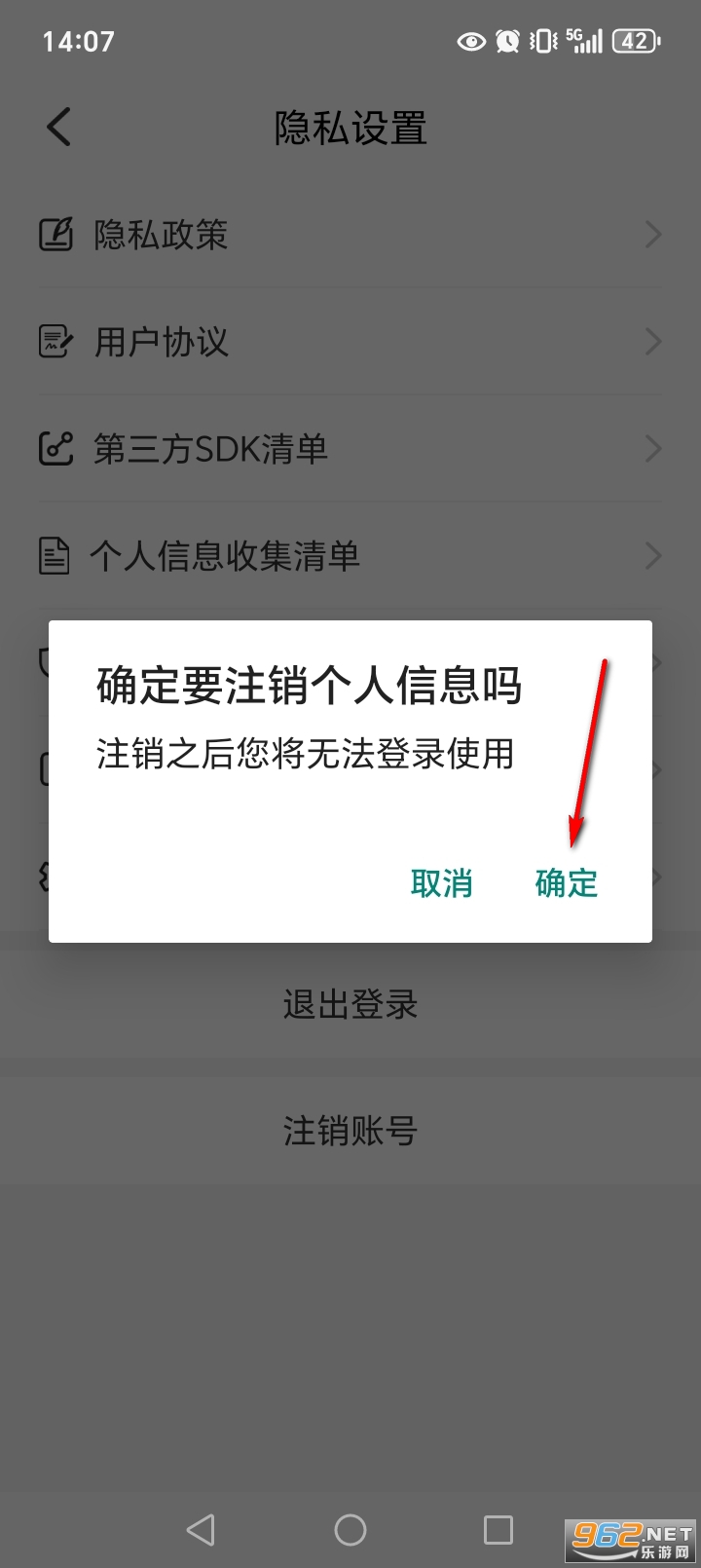The height and width of the screenshot is (1568, 701).
Task: Tap the 5G signal strength indicator
Action: tap(584, 41)
